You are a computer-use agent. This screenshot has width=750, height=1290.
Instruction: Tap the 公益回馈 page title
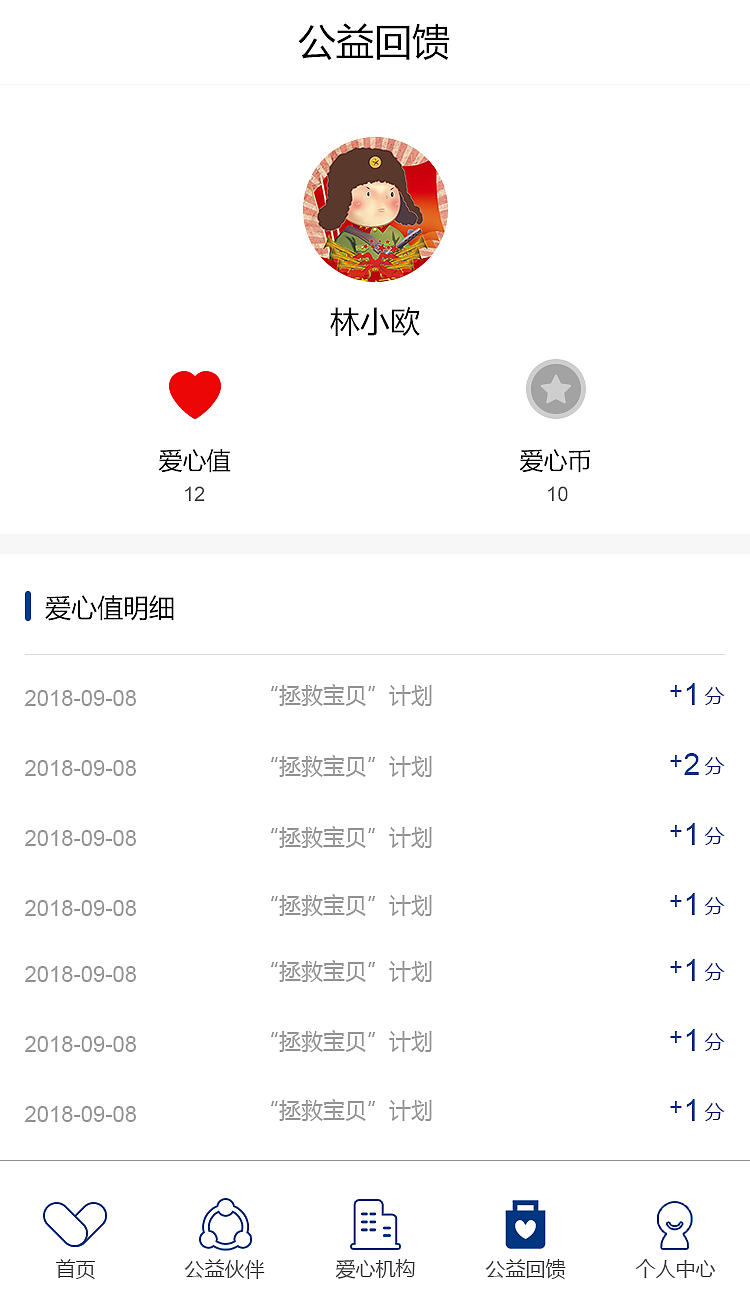375,43
